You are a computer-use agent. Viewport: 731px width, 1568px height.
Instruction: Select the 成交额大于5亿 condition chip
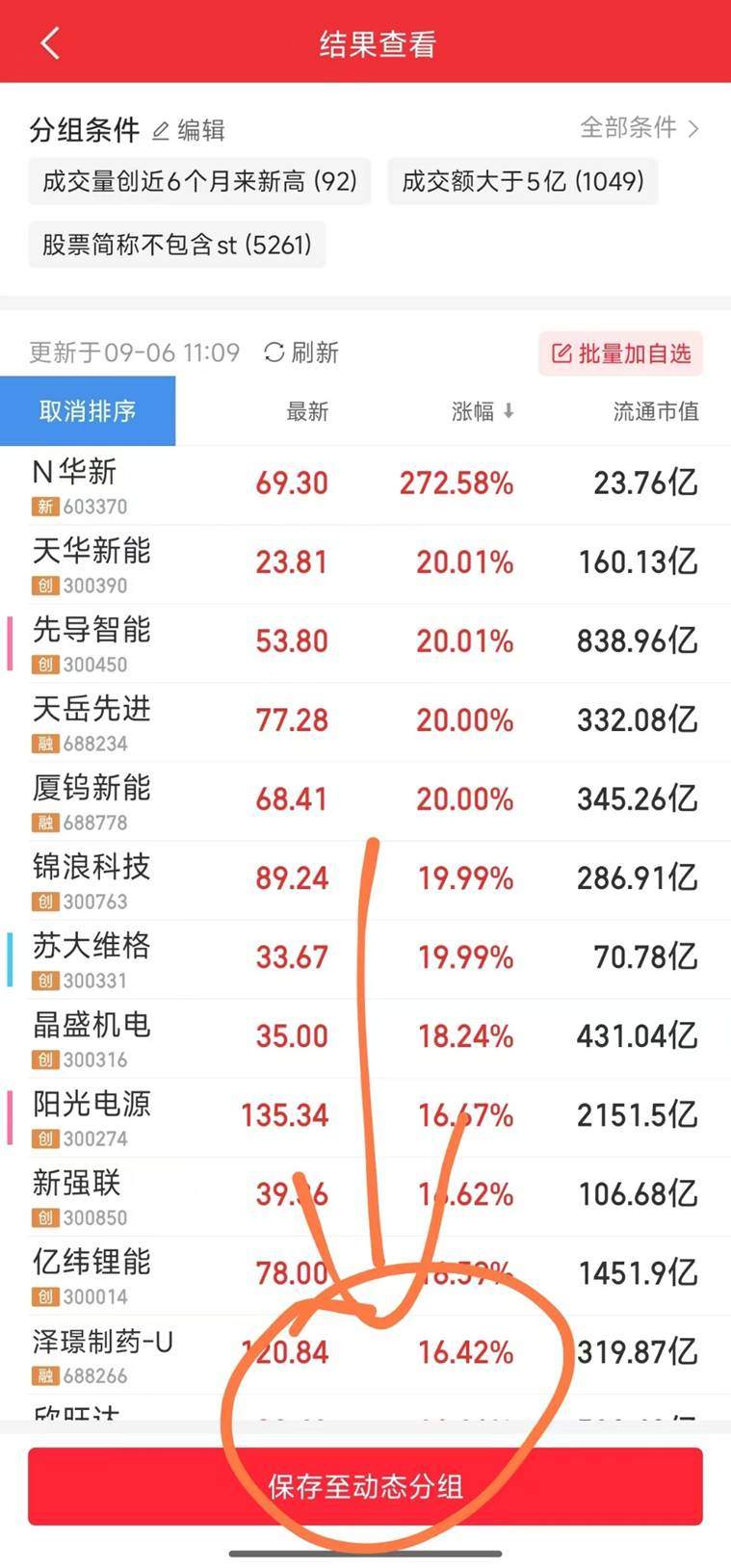(522, 181)
